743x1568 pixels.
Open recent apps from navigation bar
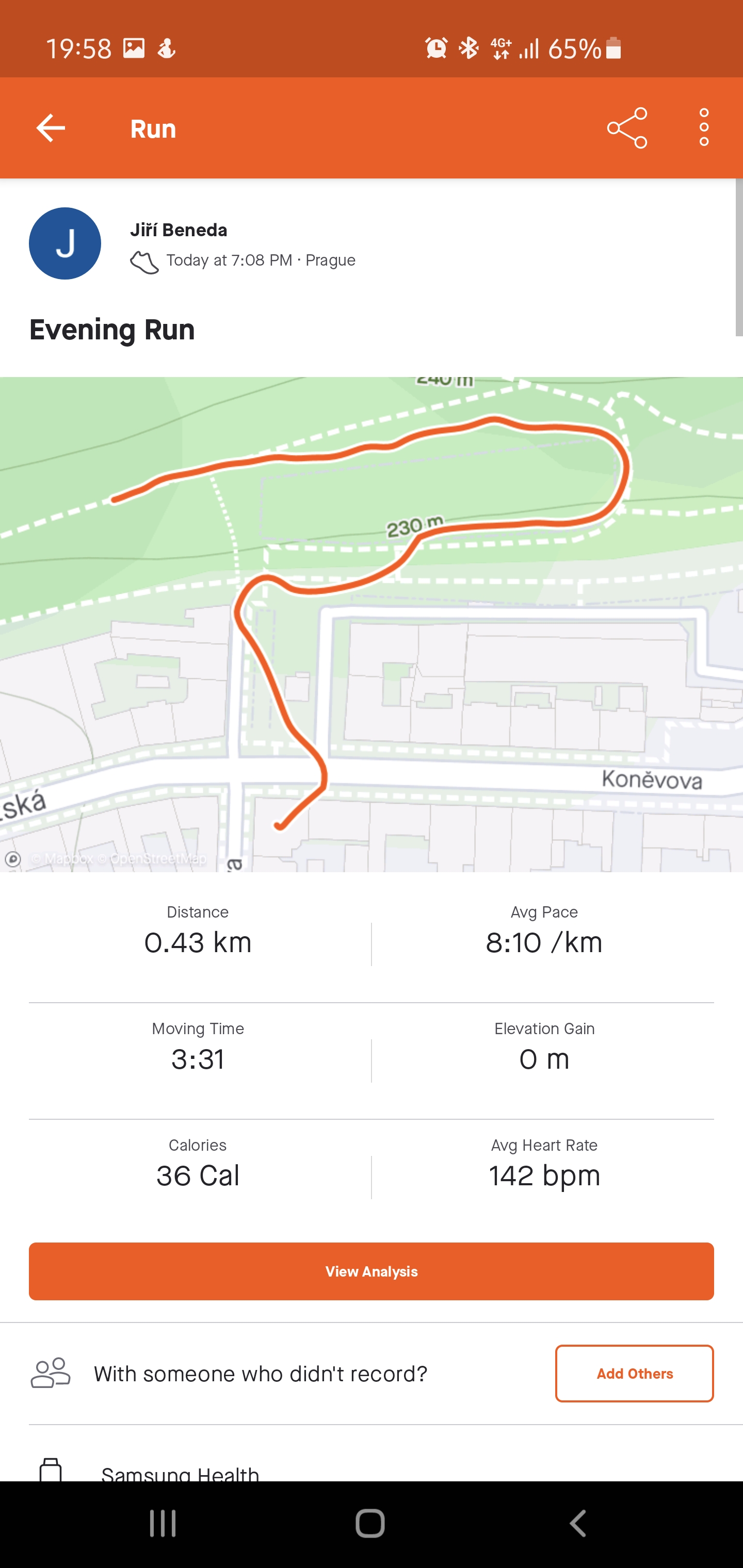click(x=163, y=1524)
